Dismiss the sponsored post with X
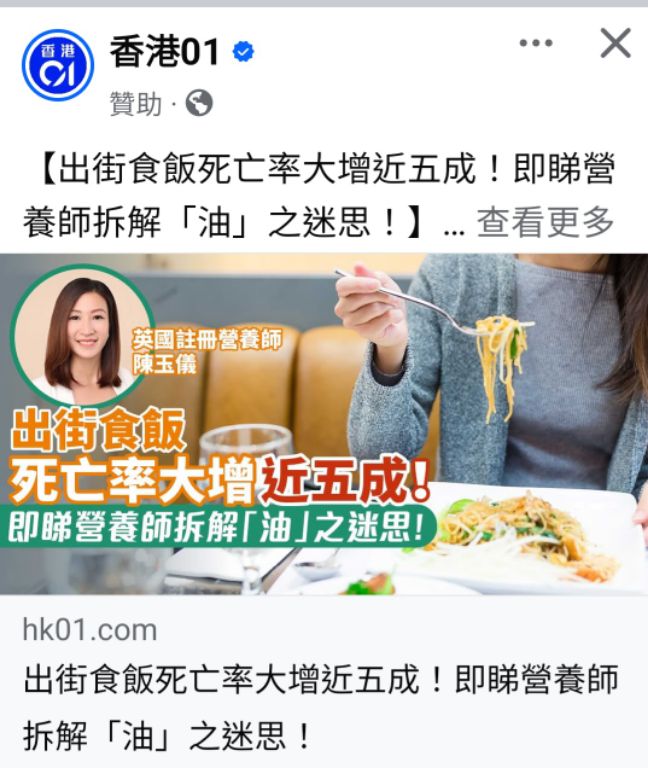This screenshot has width=648, height=768. (x=614, y=43)
